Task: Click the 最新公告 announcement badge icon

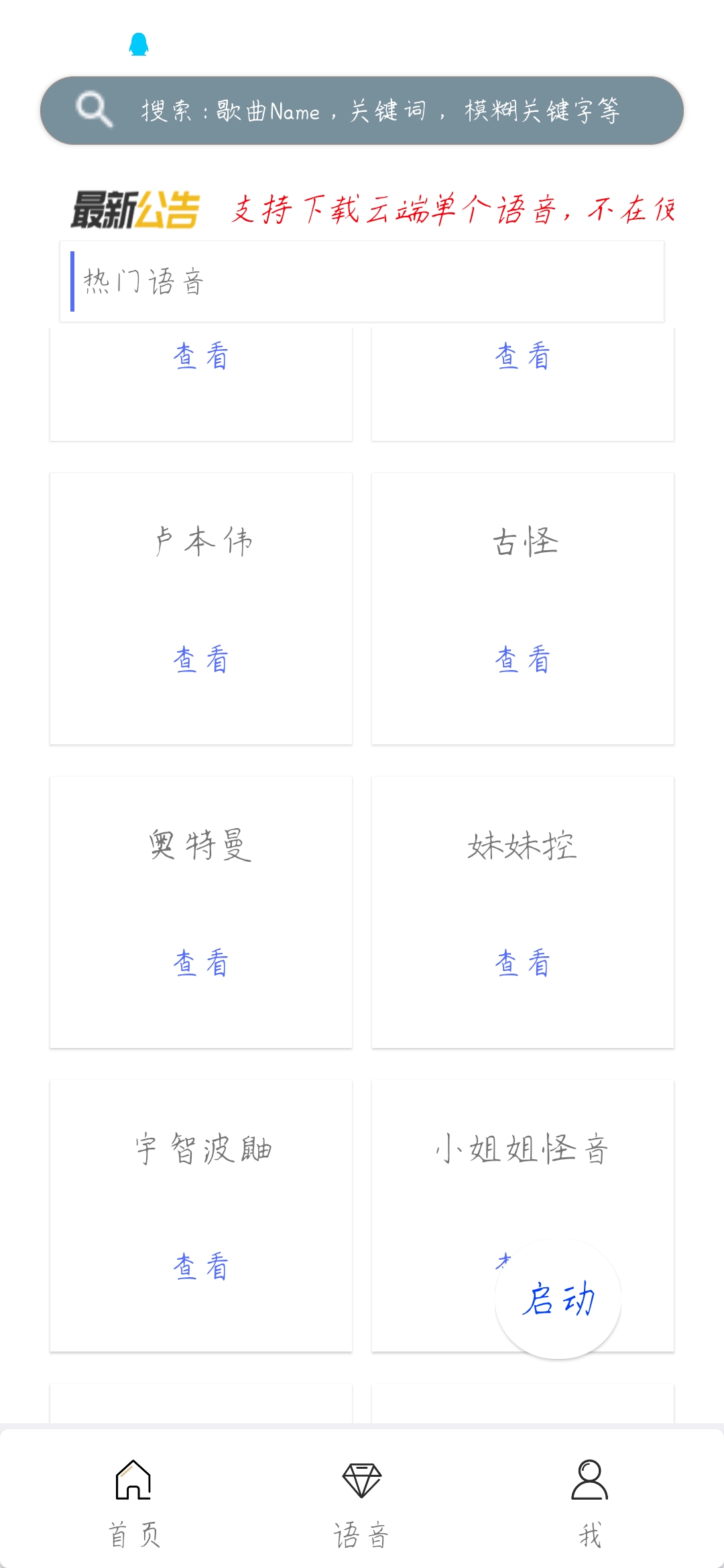Action: coord(134,210)
